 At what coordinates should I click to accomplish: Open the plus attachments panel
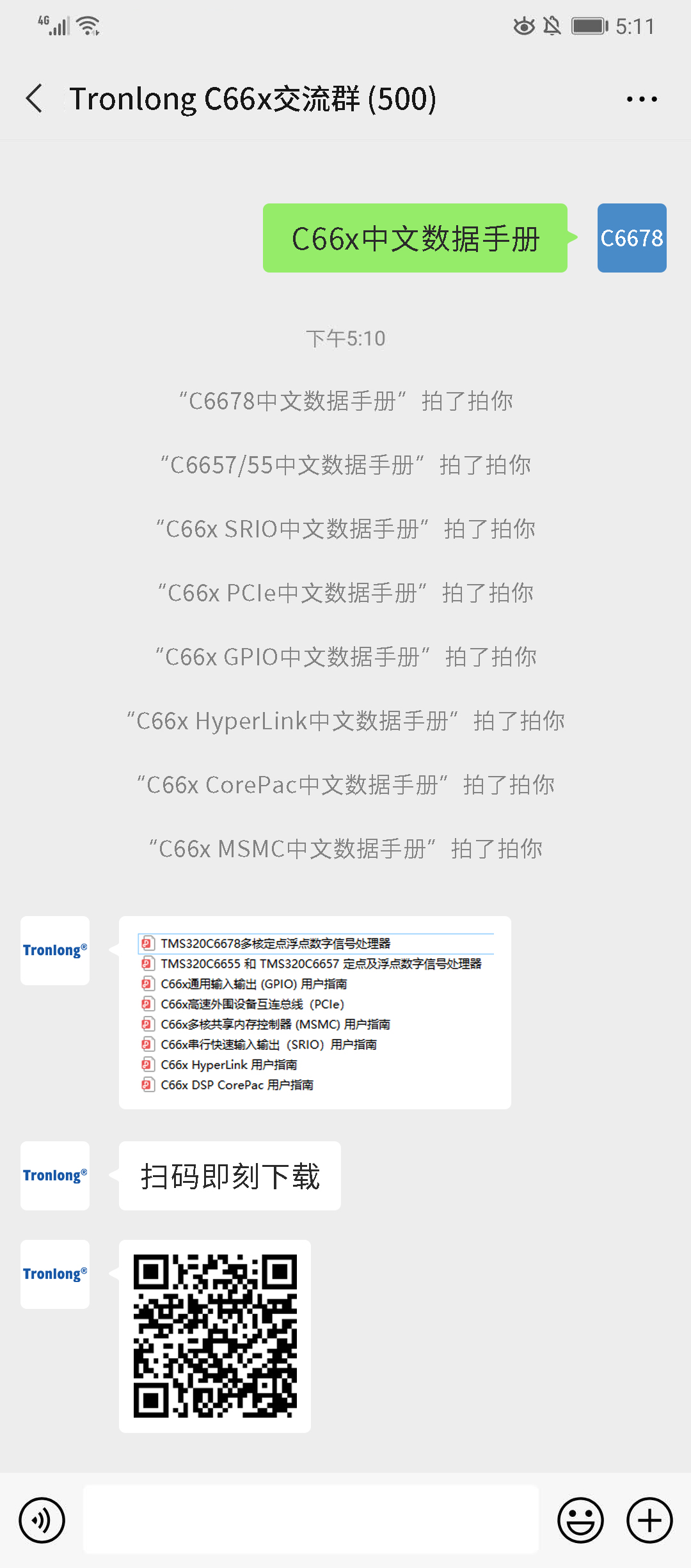coord(649,1520)
